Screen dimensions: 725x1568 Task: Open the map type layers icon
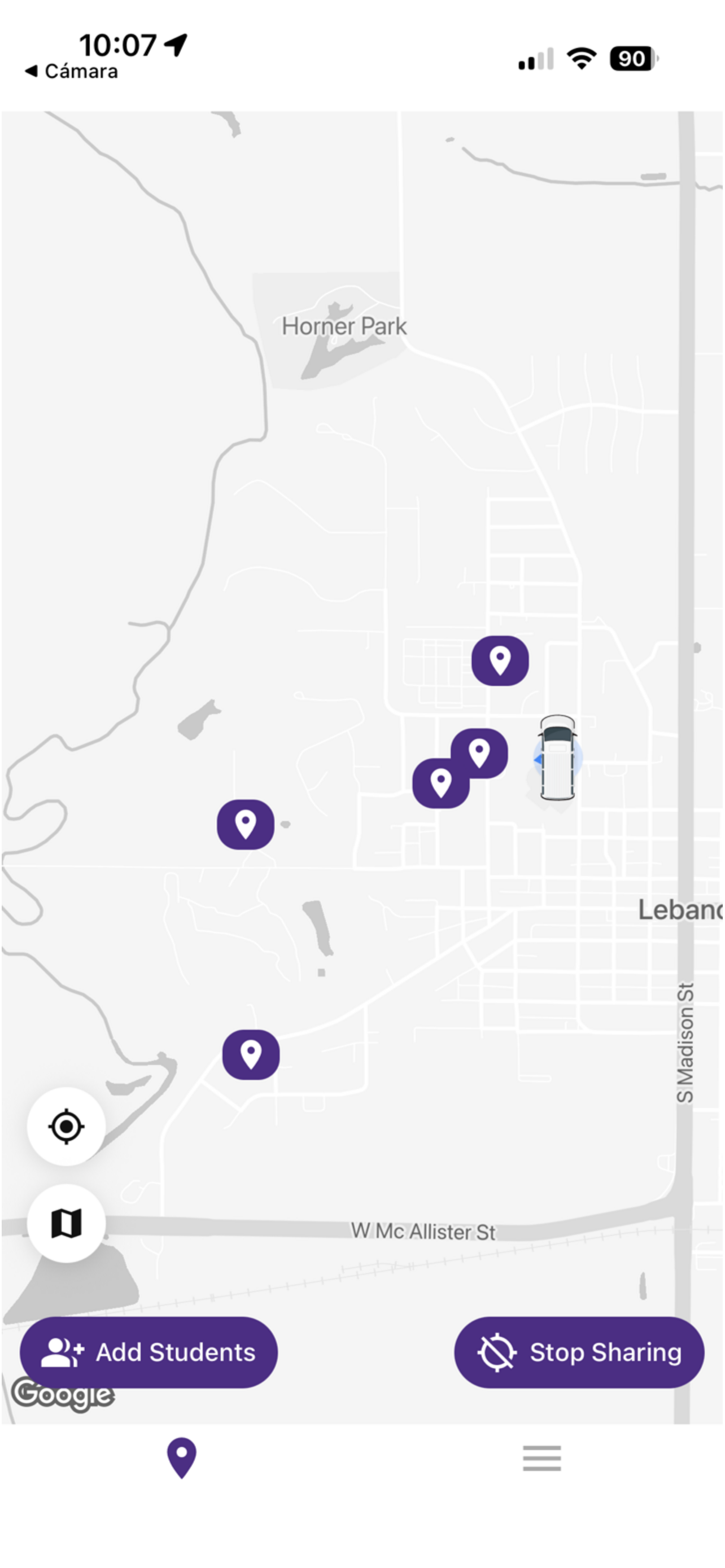[x=67, y=1222]
